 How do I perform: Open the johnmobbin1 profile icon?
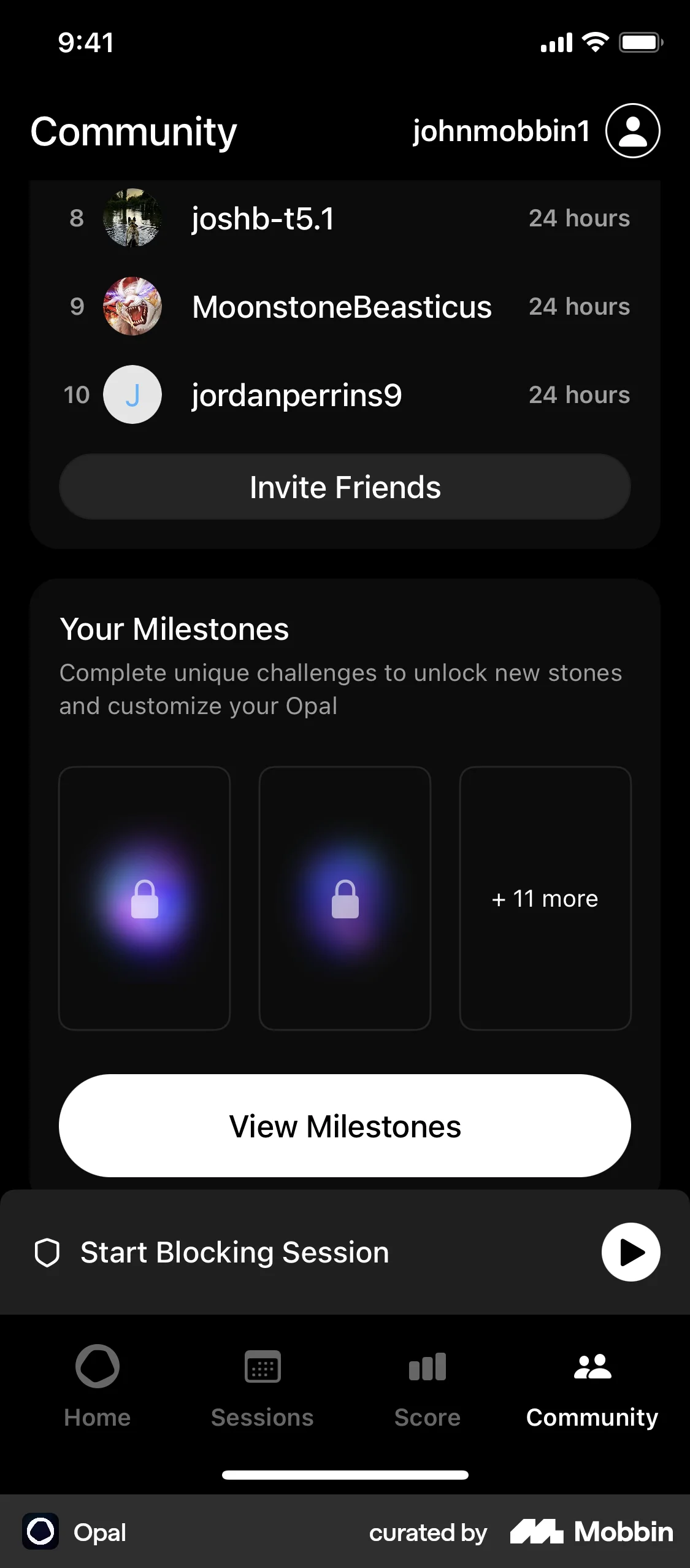click(632, 130)
